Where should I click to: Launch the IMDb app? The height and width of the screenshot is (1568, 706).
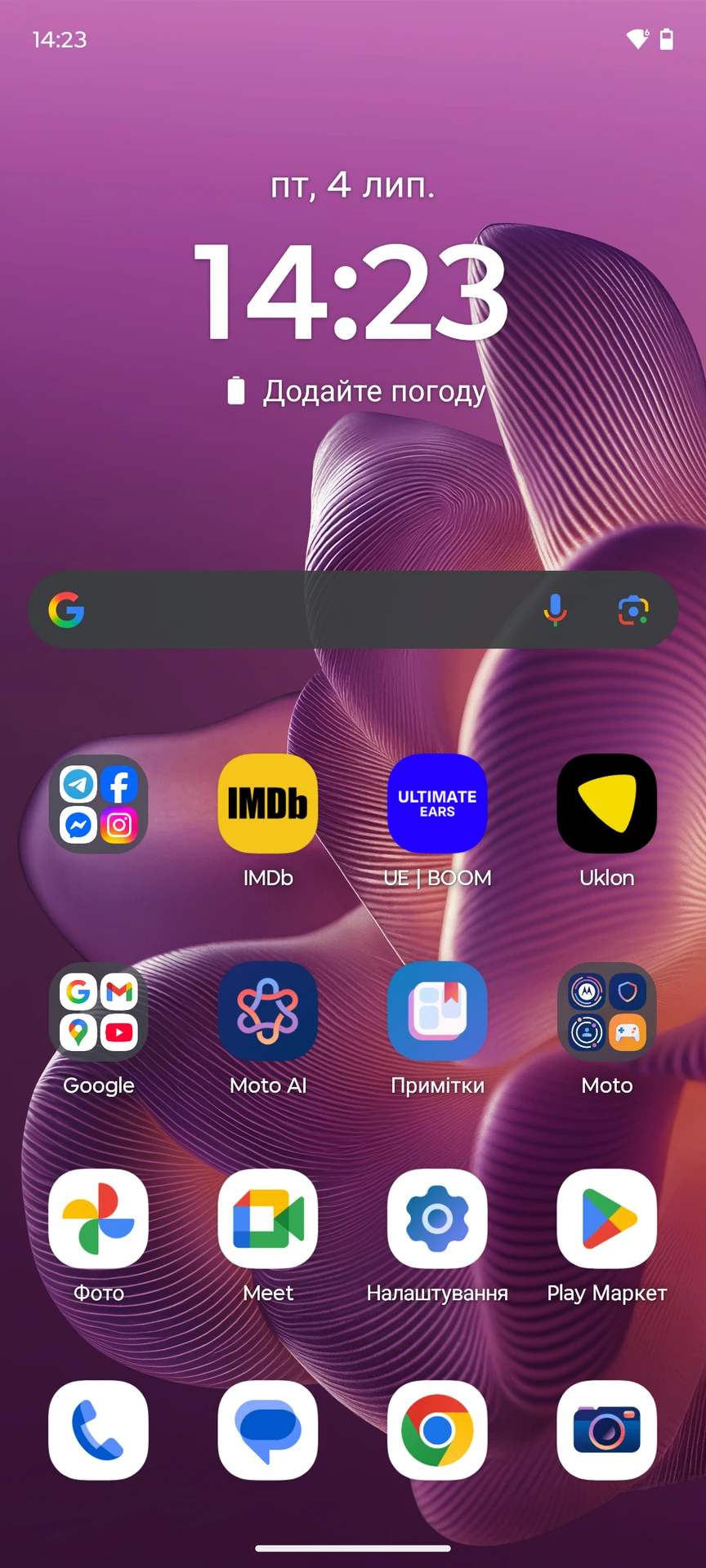click(x=268, y=804)
